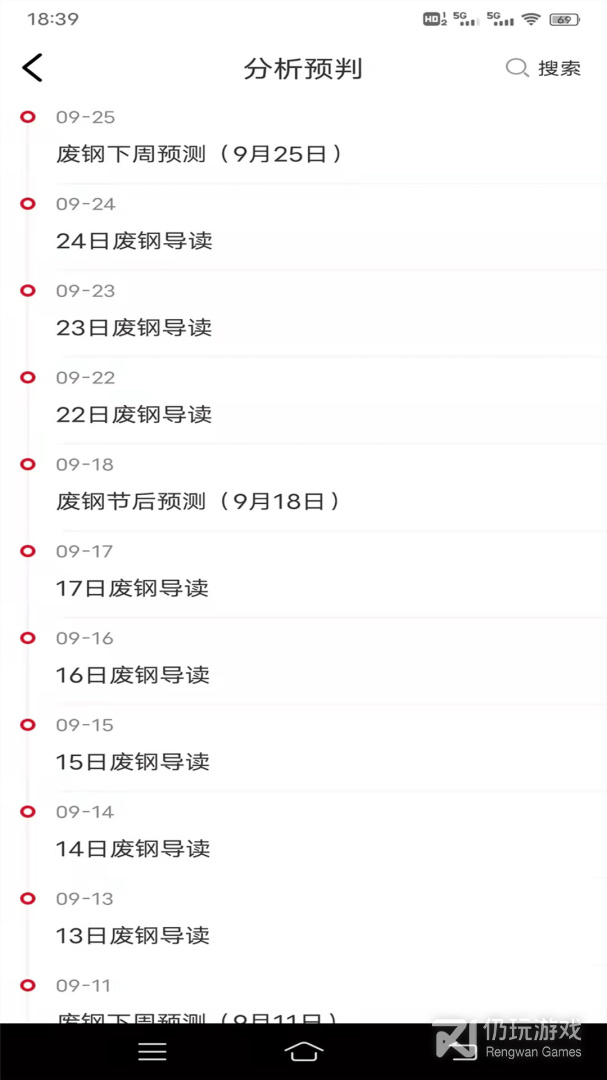The height and width of the screenshot is (1080, 607).
Task: Tap the 16日废钢导读 row
Action: tap(133, 675)
